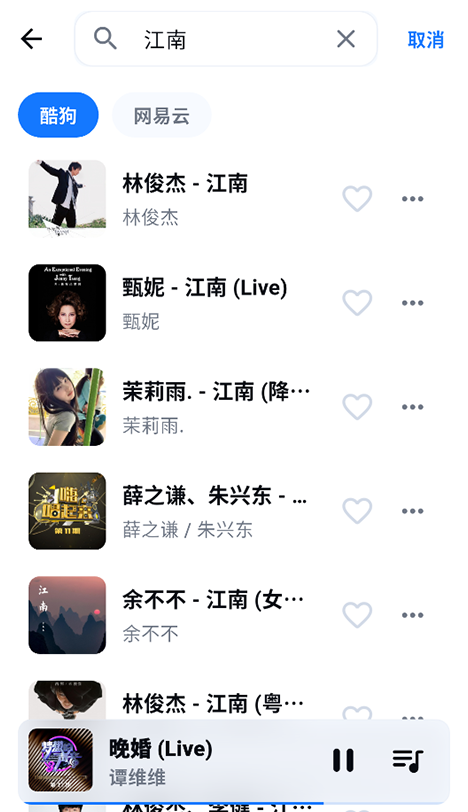Open more options for the 薛之谦 / 朱兴东 song

413,511
